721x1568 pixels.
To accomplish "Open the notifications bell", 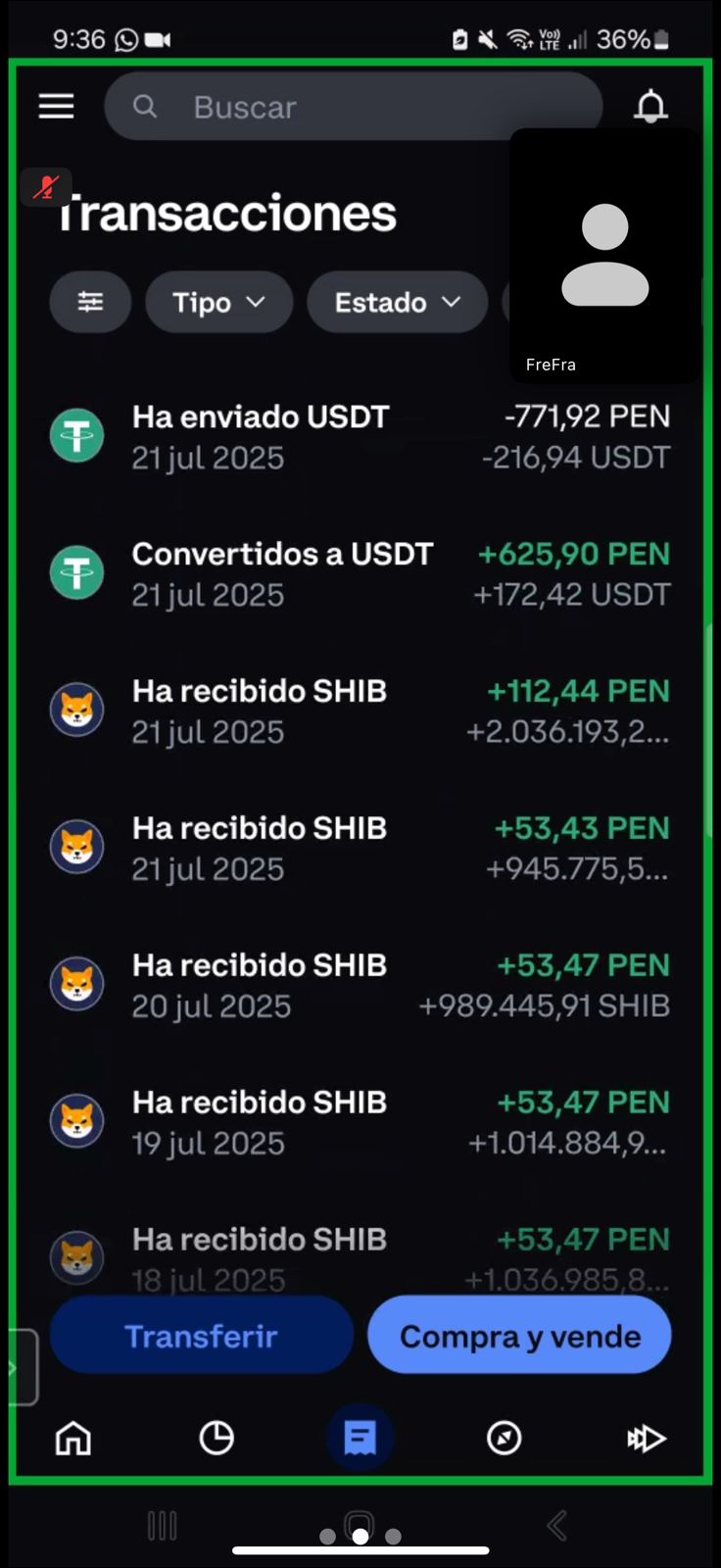I will [650, 106].
